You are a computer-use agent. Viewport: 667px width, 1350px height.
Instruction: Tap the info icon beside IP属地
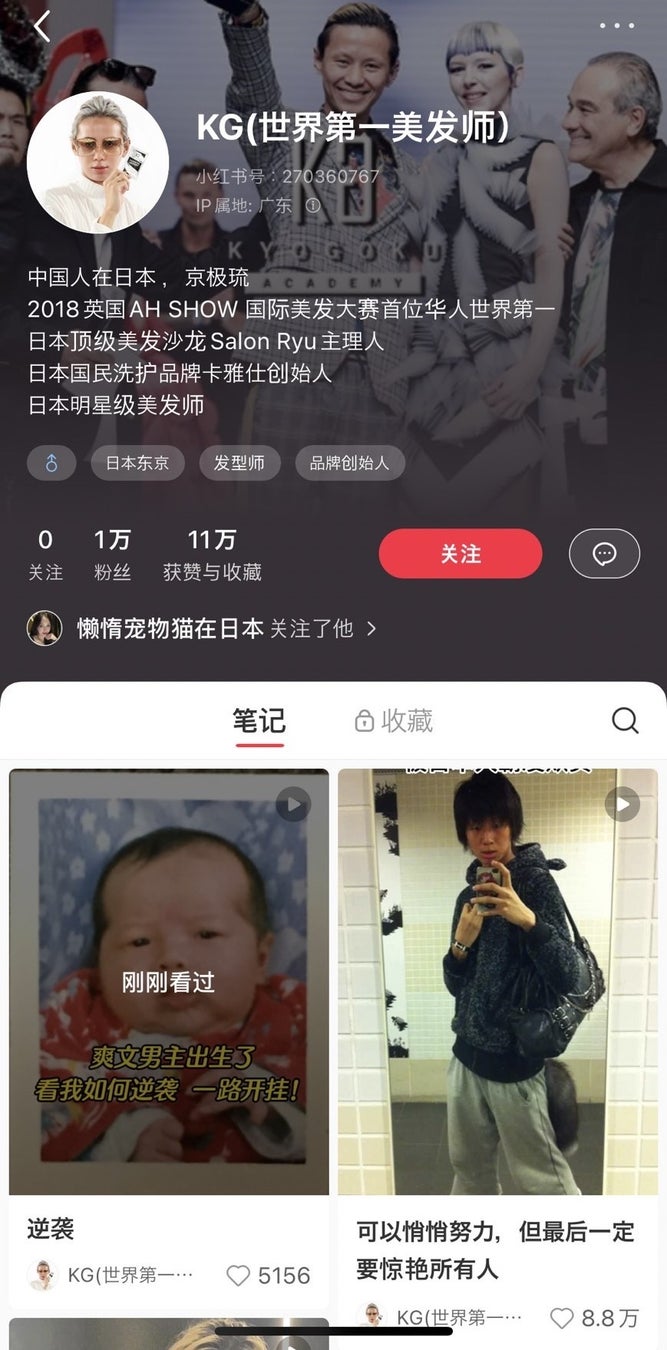click(x=312, y=205)
